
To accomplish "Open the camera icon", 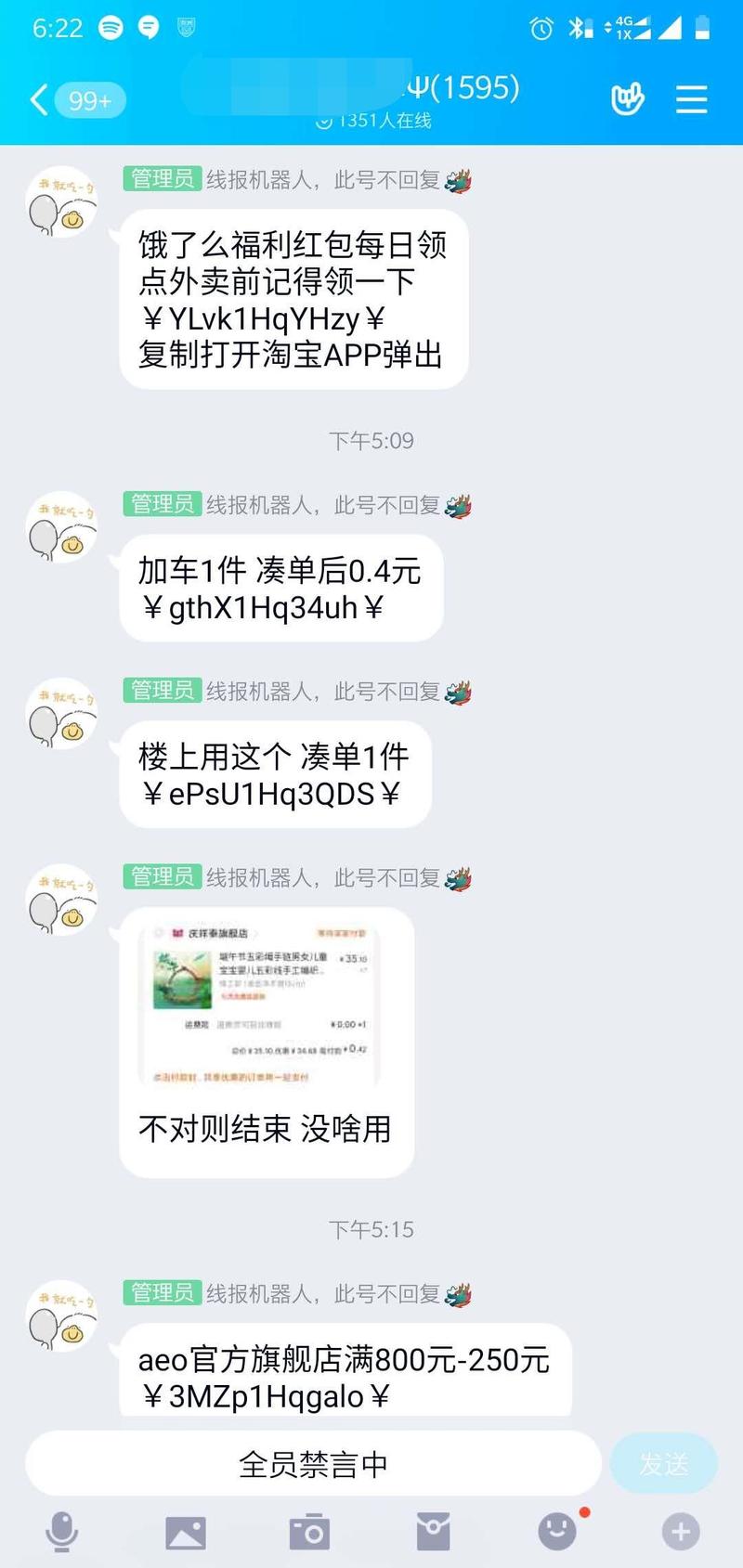I will tap(311, 1528).
